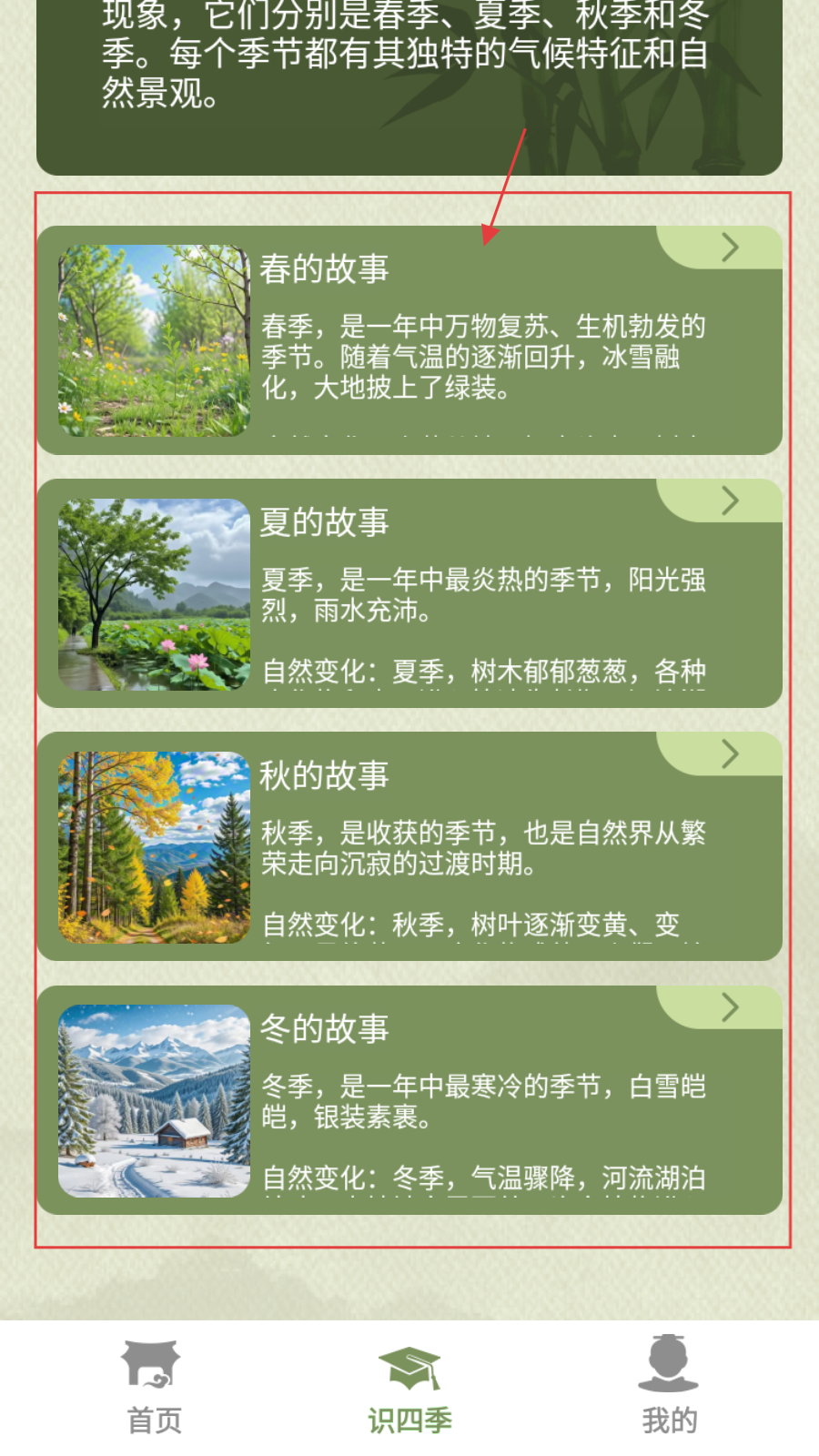Screen dimensions: 819x1456
Task: Tap the chevron arrow on 冬的故事
Action: click(x=730, y=1007)
